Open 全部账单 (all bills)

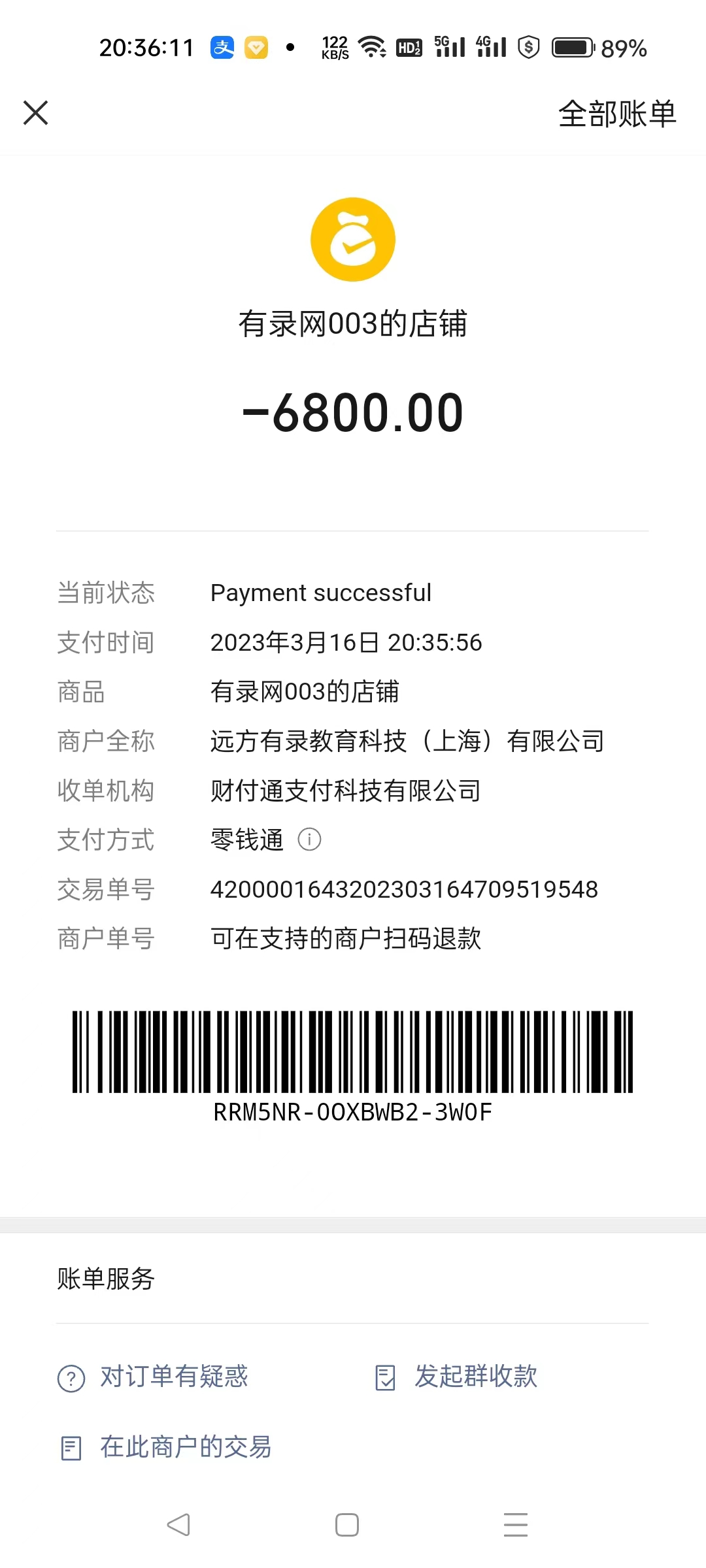(x=616, y=114)
